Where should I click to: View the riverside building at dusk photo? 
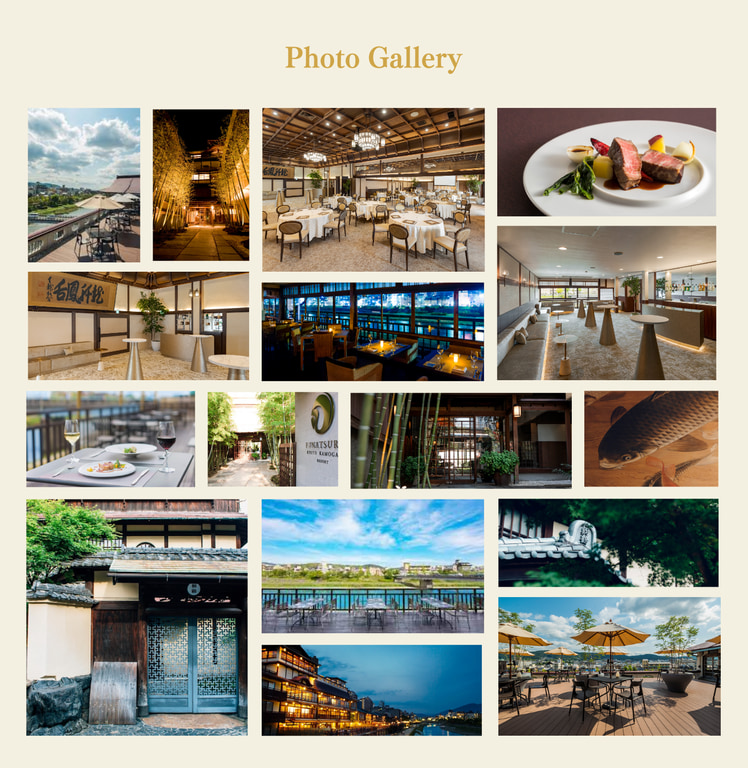(372, 690)
